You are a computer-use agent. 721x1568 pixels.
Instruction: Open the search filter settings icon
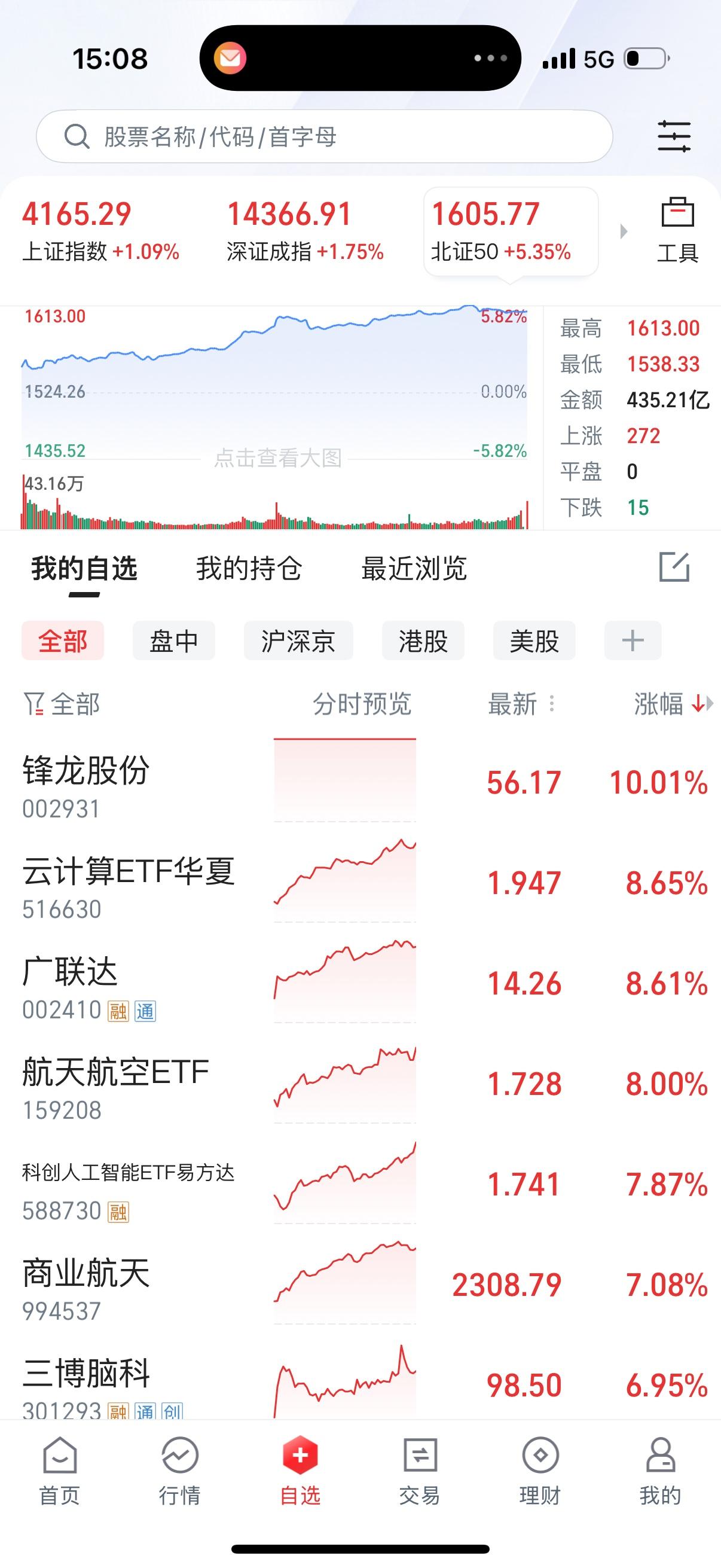(x=675, y=136)
